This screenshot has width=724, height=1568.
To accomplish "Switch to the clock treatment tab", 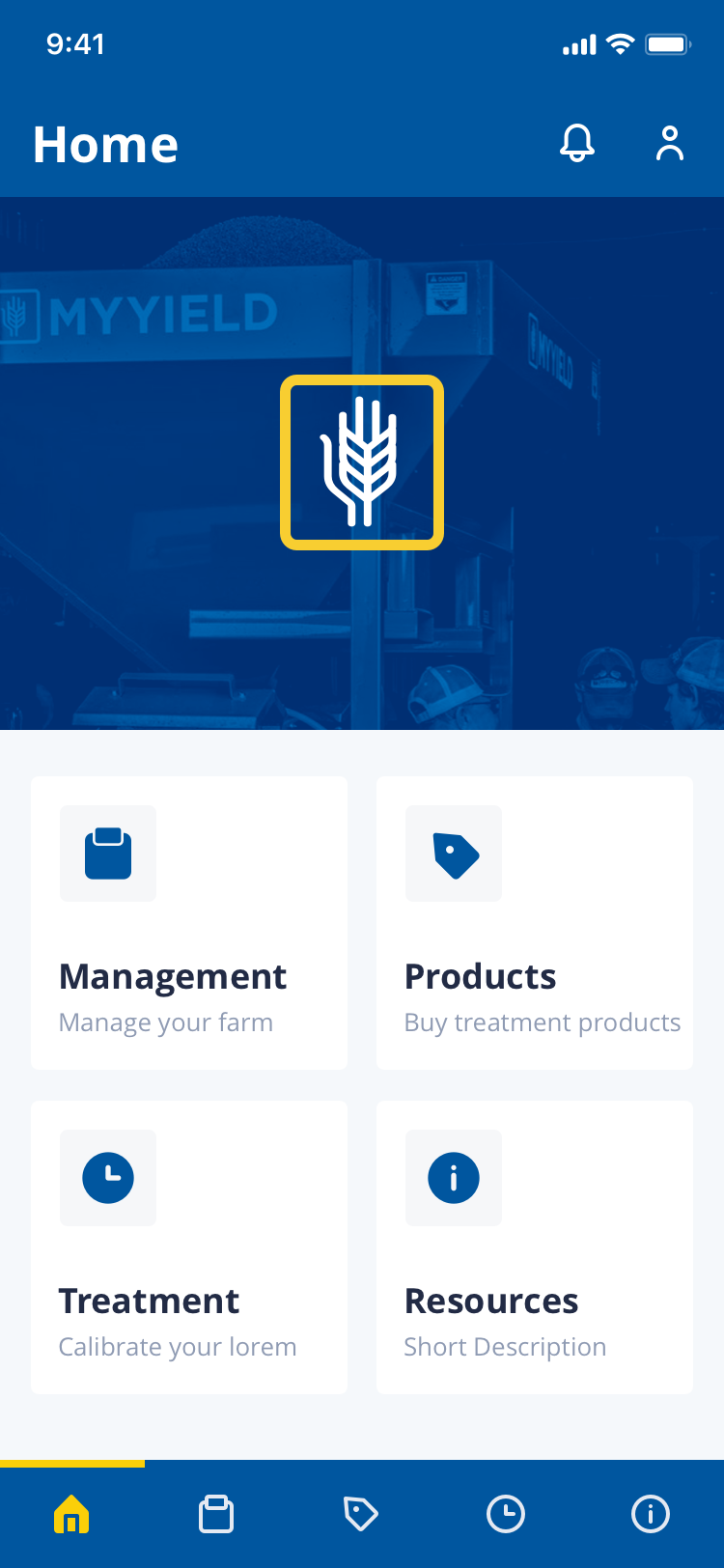I will pos(506,1514).
